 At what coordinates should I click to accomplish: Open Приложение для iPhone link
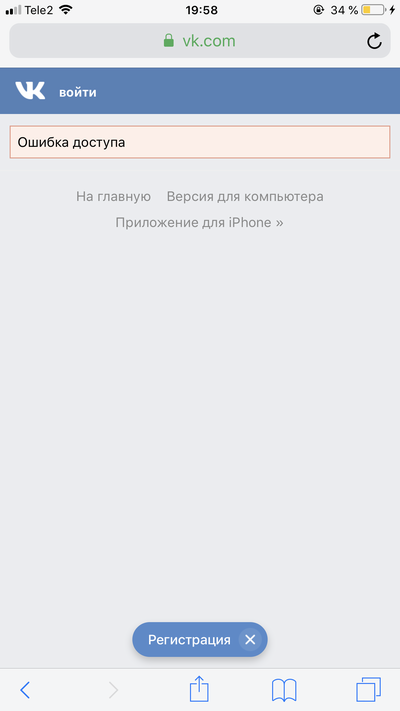tap(200, 223)
